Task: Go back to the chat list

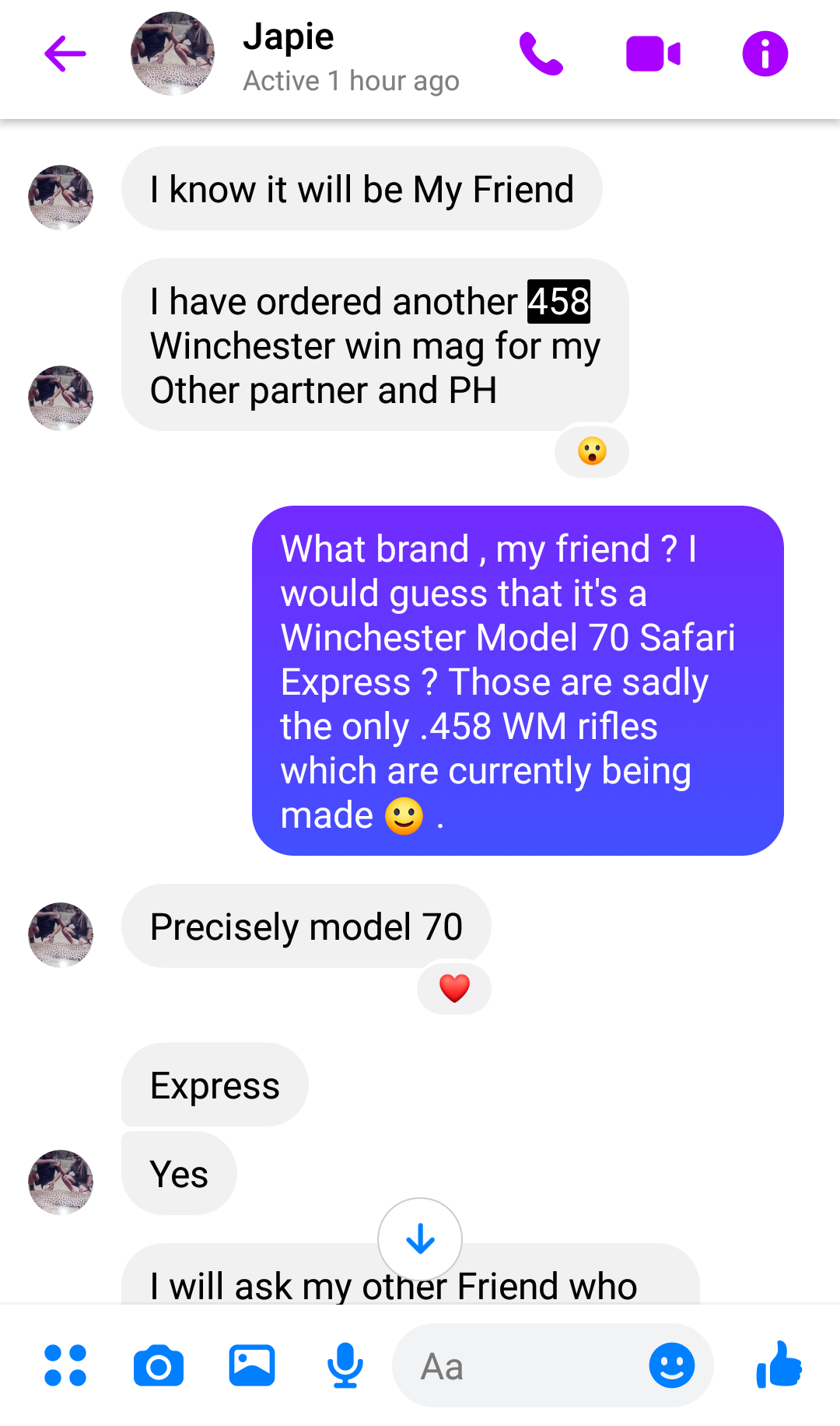Action: pos(65,54)
